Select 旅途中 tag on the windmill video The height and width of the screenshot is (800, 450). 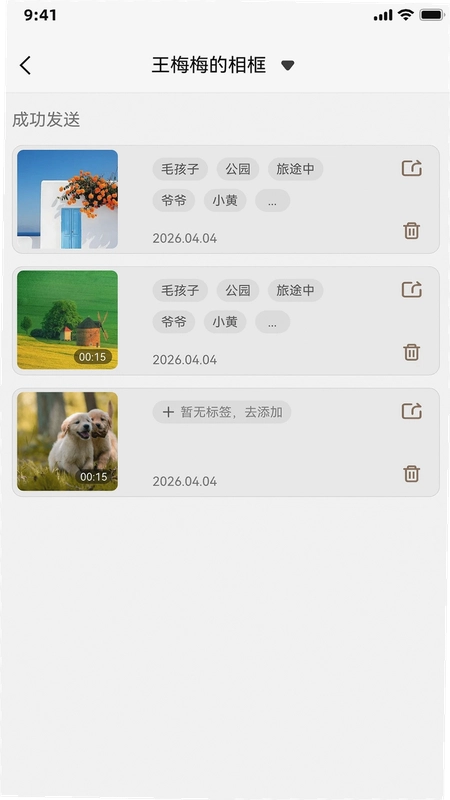(x=295, y=290)
